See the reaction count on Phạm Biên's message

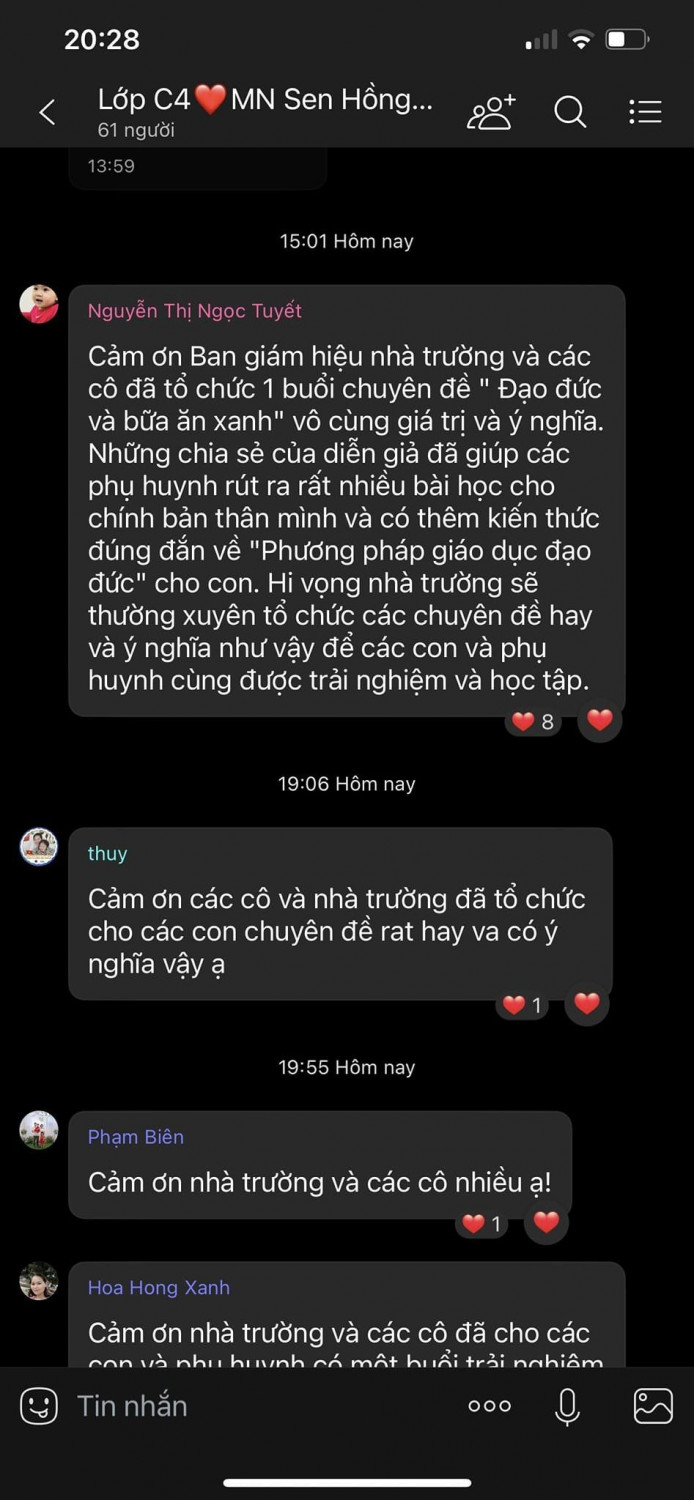pyautogui.click(x=481, y=1223)
